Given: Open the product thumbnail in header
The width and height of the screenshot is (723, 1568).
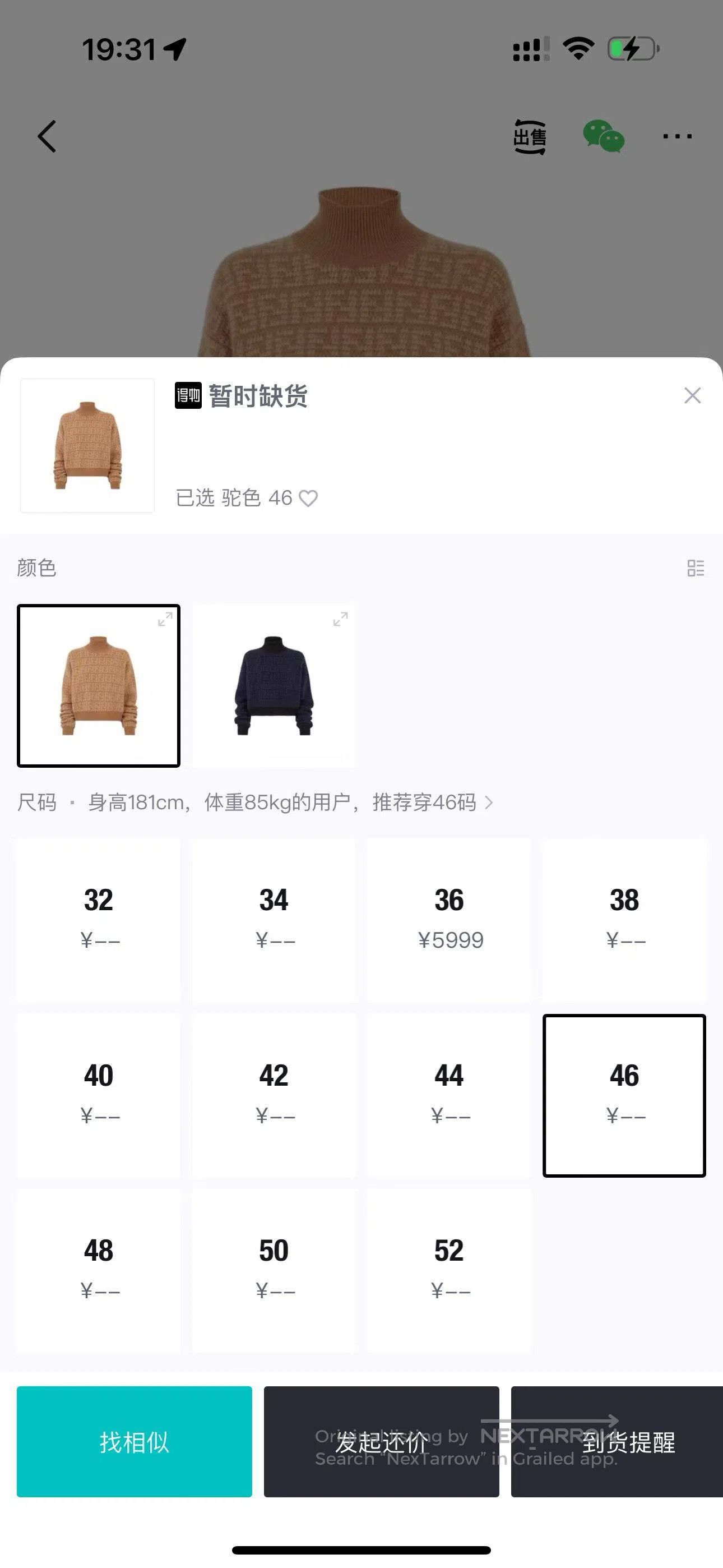Looking at the screenshot, I should [x=87, y=446].
